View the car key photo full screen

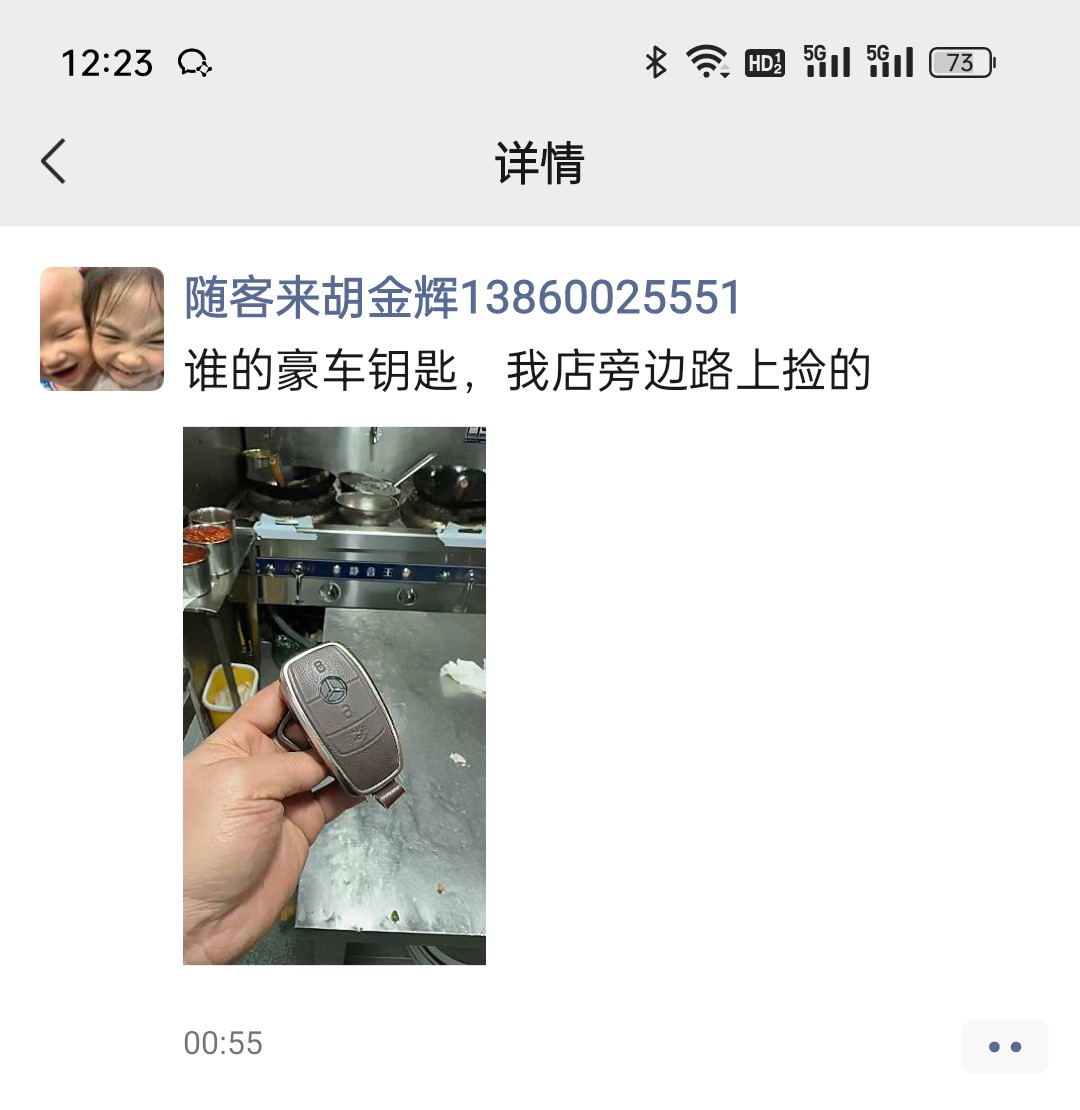(334, 695)
